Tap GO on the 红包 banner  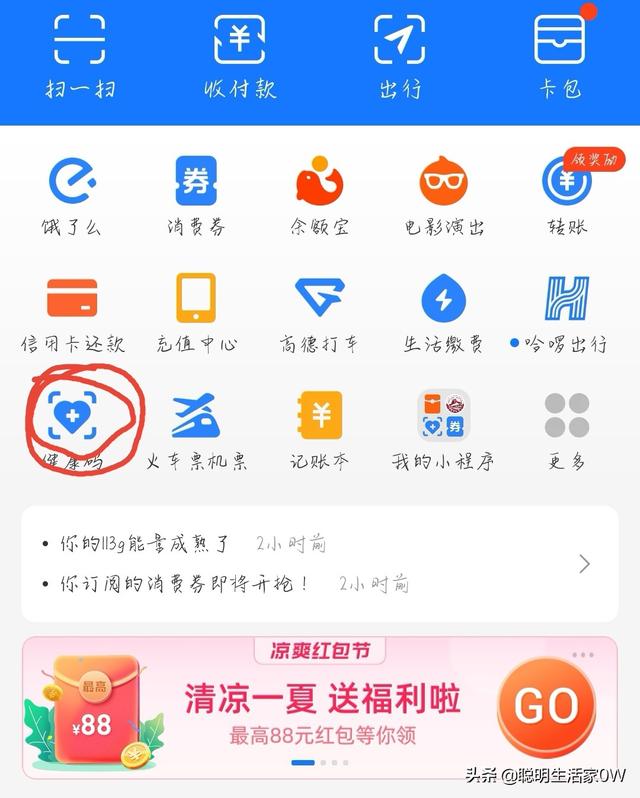coord(546,706)
